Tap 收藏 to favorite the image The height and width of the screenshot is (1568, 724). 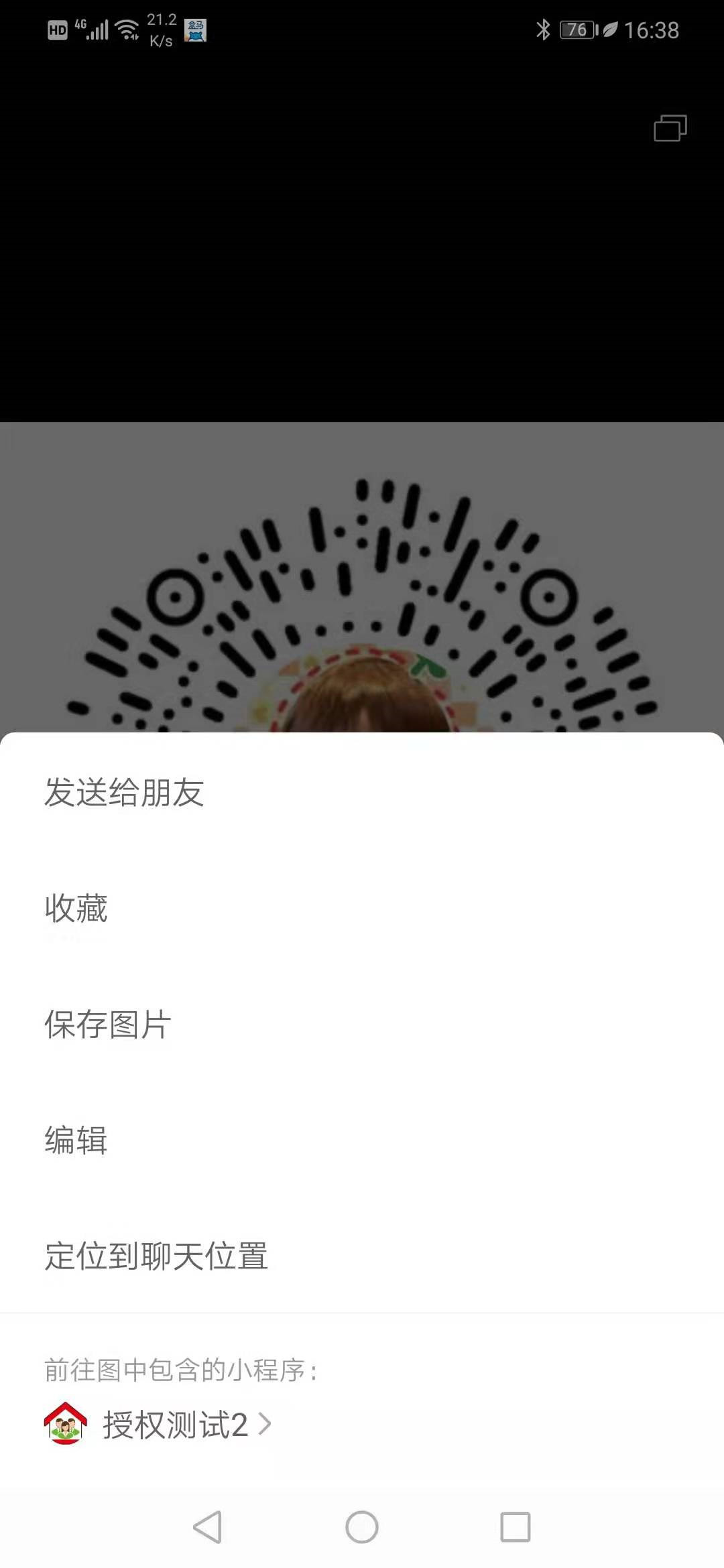pos(76,909)
